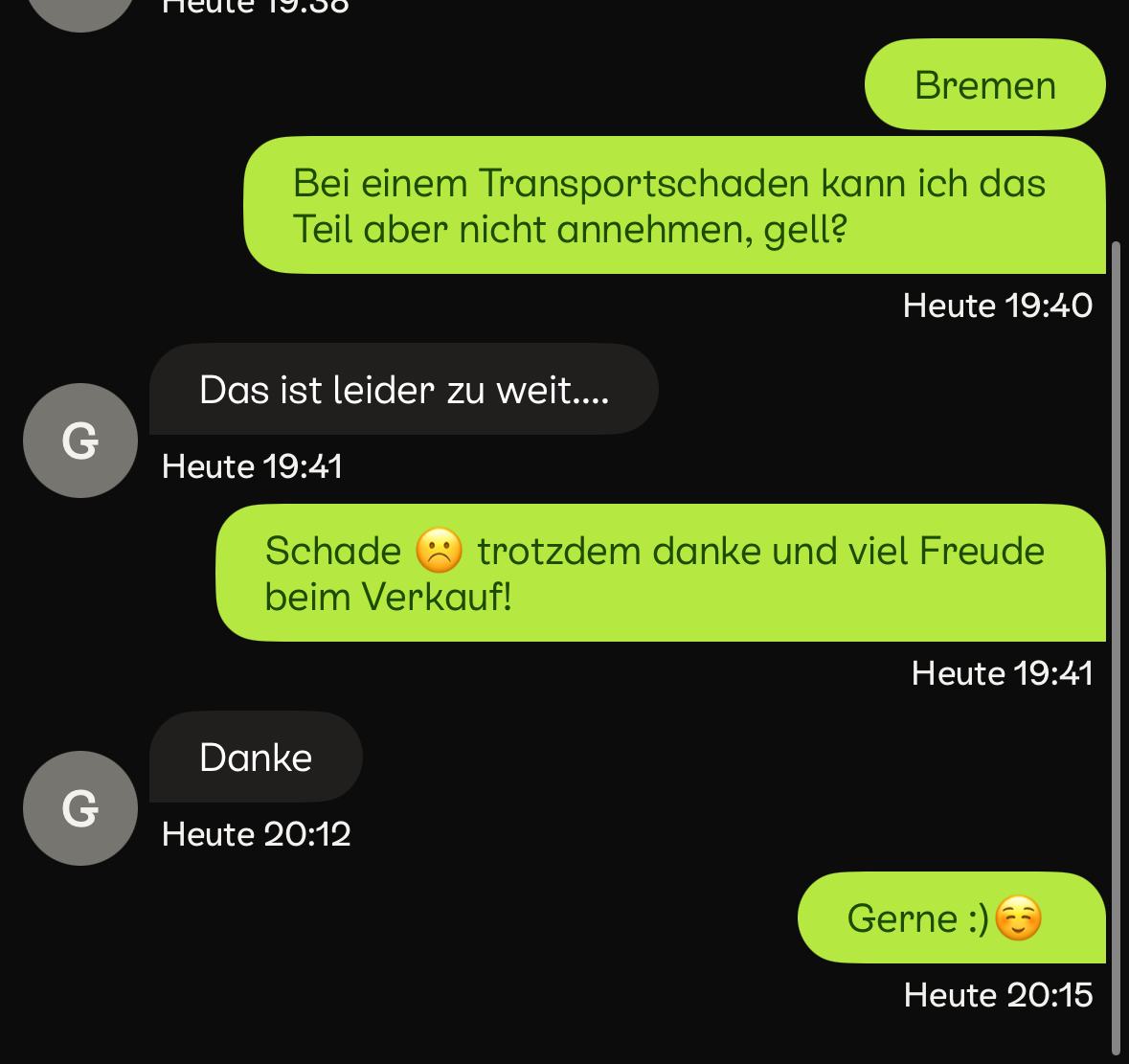1129x1064 pixels.
Task: Open sender's avatar beside "Das ist leider zu weit"
Action: [80, 441]
